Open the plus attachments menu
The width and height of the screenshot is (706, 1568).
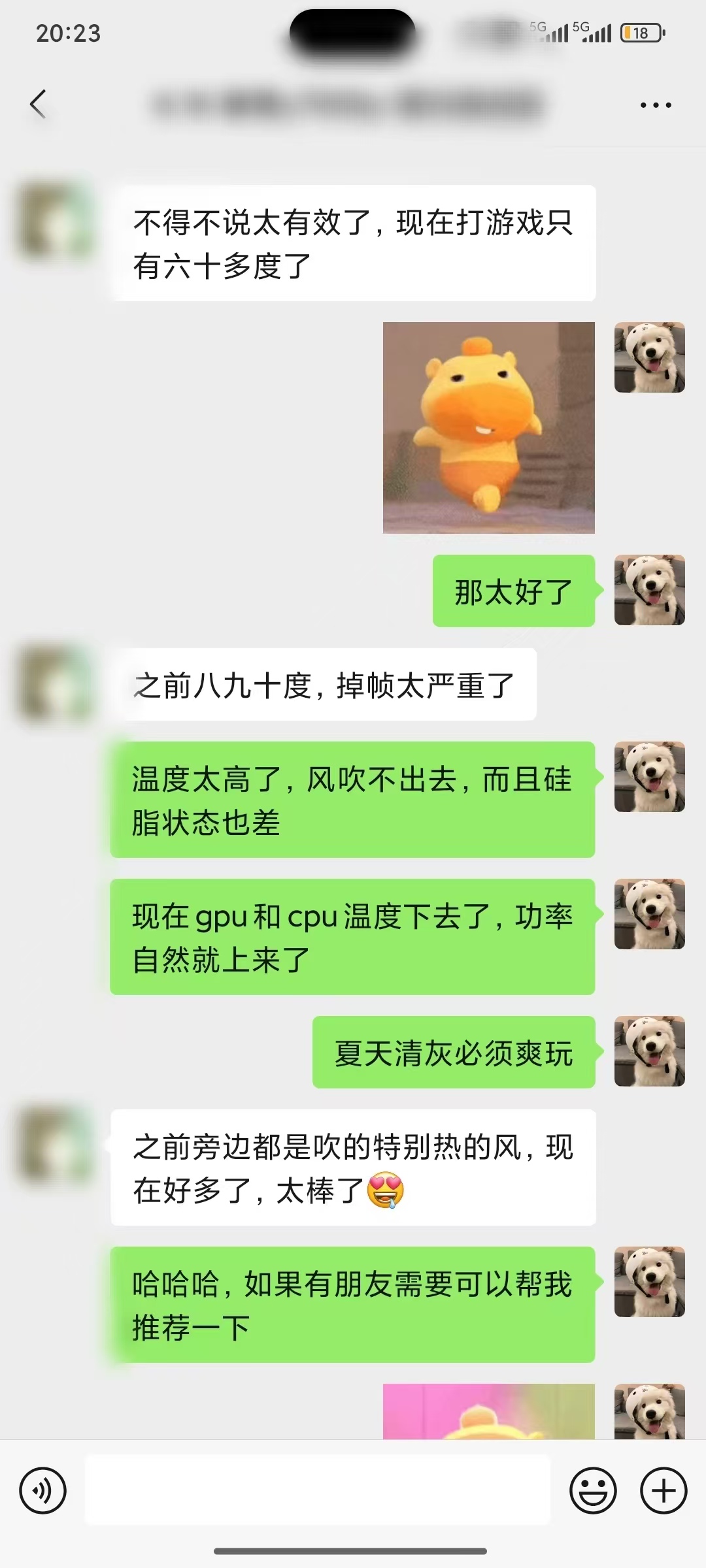tap(664, 1490)
